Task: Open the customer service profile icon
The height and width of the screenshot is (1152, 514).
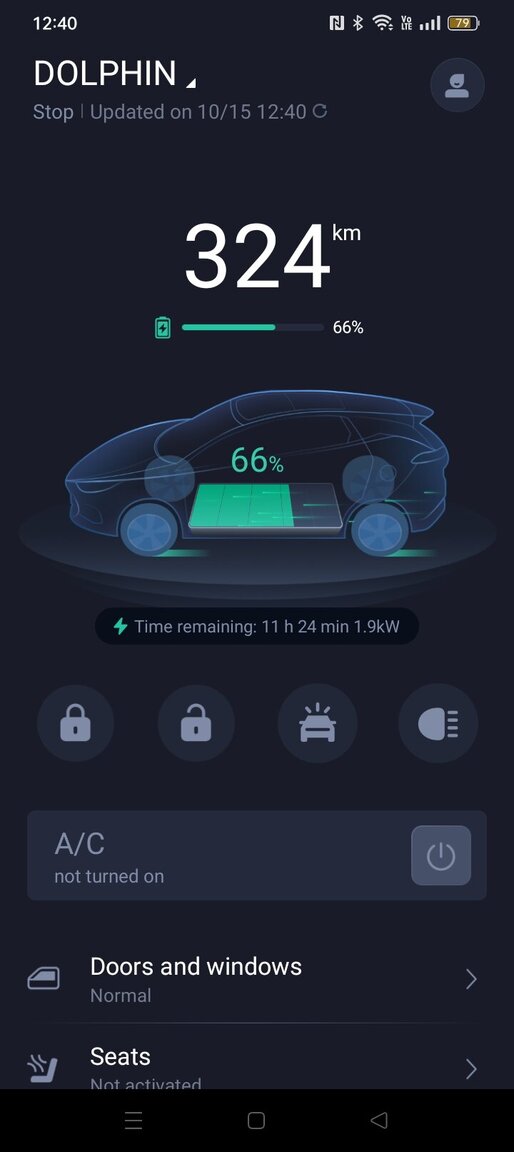Action: click(x=457, y=85)
